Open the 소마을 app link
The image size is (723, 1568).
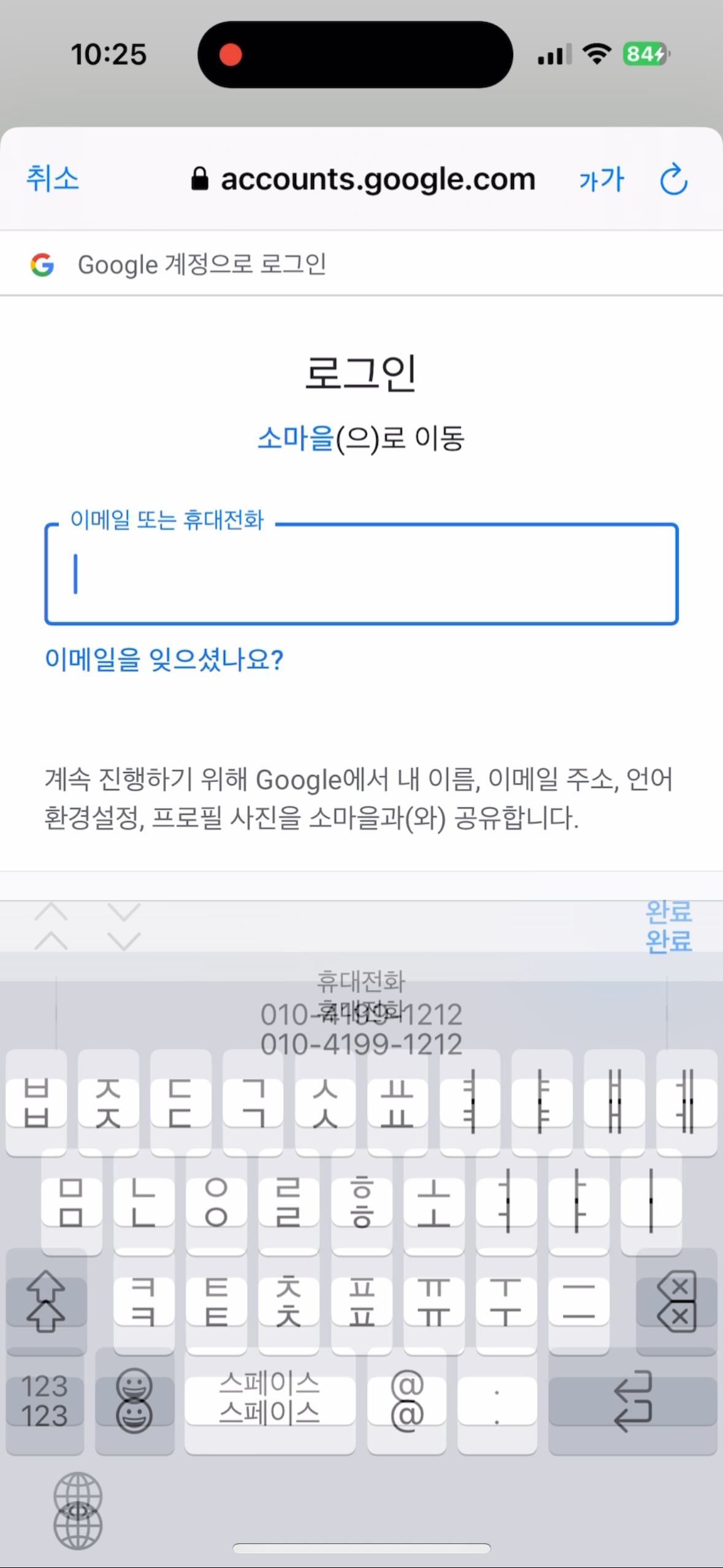(x=296, y=438)
